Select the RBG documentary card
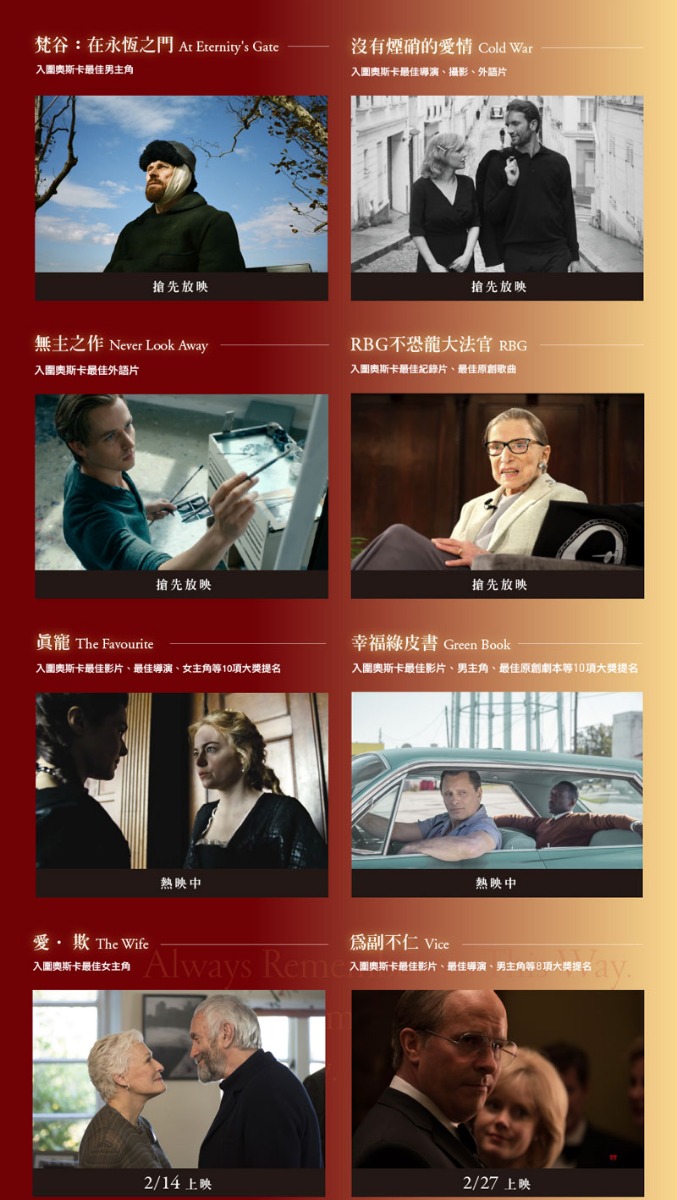677x1200 pixels. [x=497, y=483]
